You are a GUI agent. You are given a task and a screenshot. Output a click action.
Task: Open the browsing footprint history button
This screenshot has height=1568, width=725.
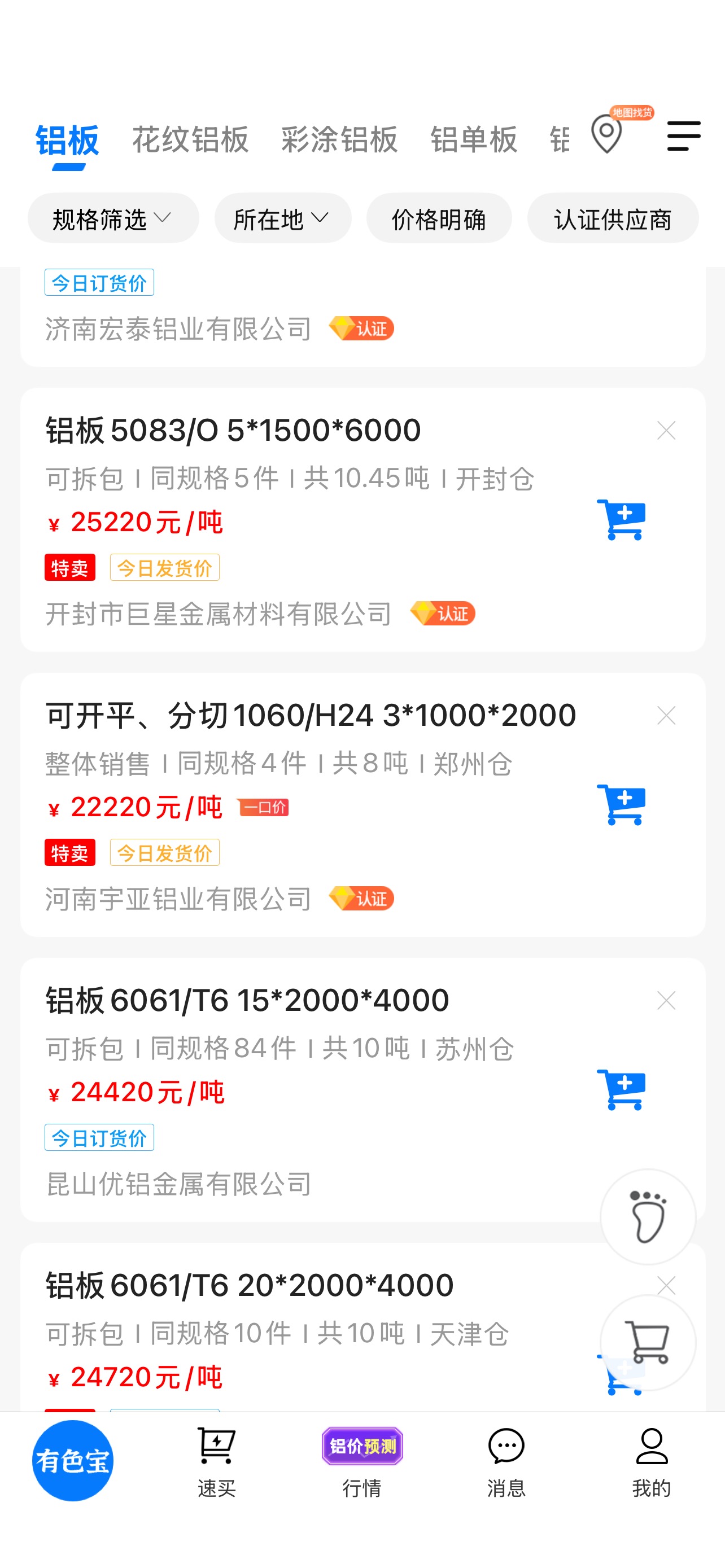coord(648,1216)
